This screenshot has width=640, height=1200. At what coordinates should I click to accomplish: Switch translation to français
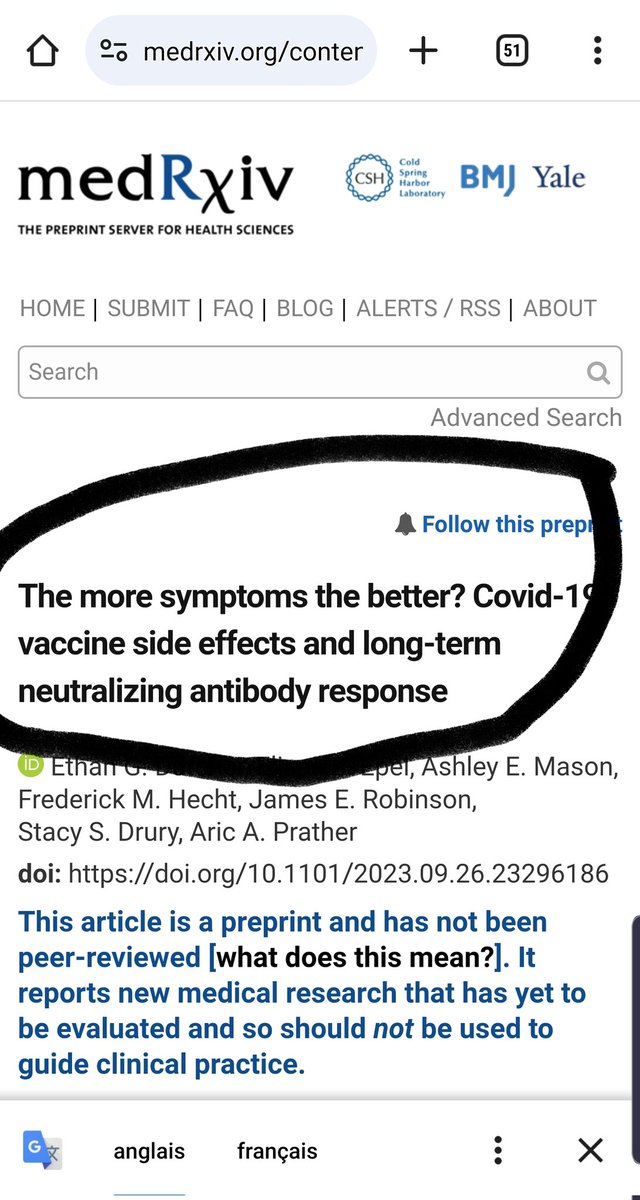[277, 1151]
